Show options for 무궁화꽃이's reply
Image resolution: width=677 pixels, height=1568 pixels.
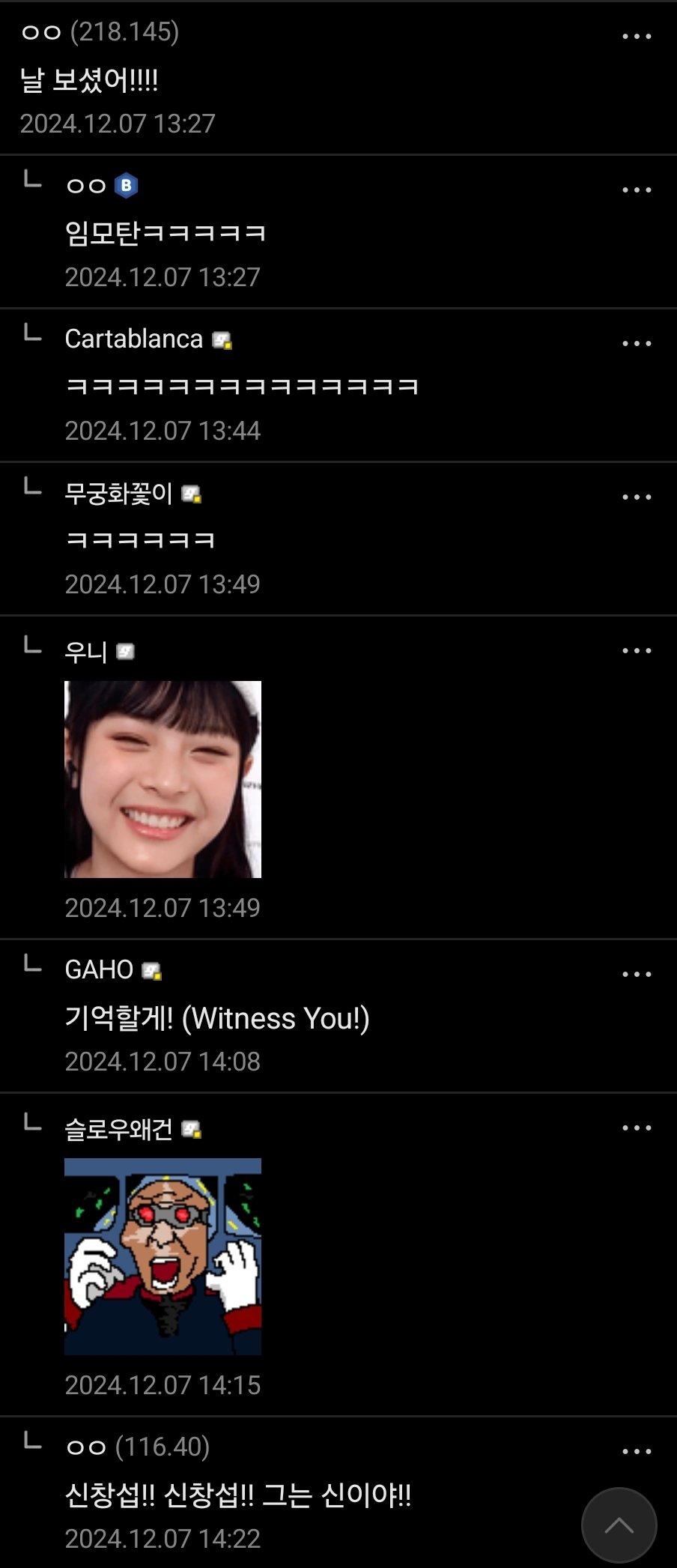[637, 497]
